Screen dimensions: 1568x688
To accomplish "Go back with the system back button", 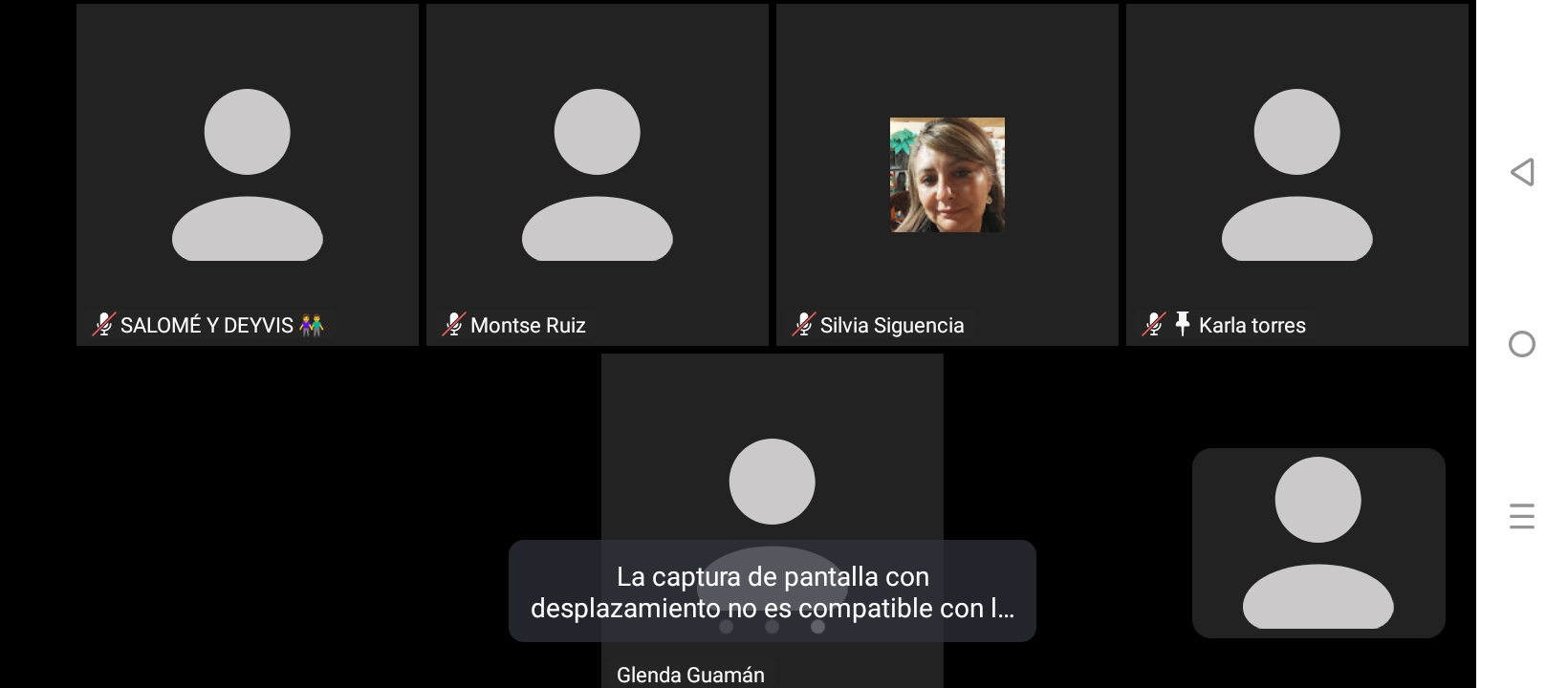I will coord(1522,172).
